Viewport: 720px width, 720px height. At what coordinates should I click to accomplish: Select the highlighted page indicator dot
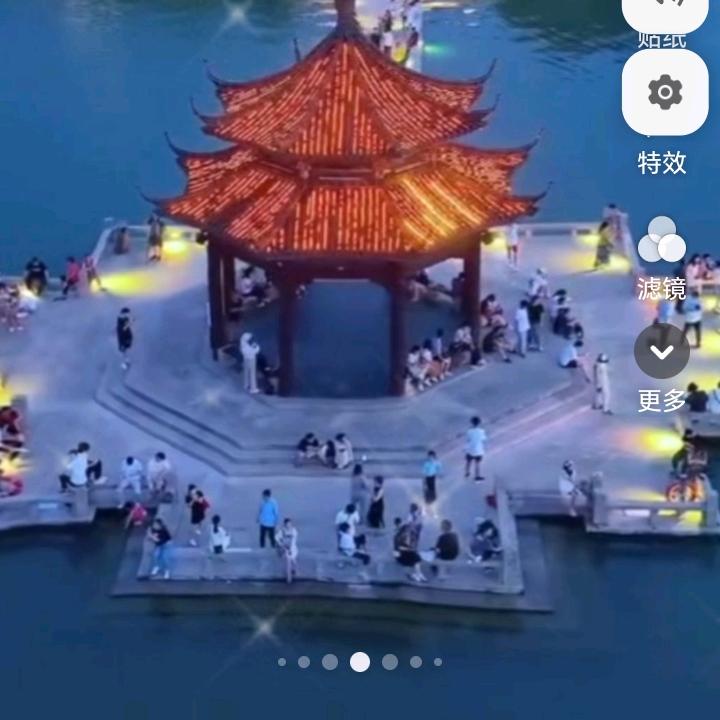[x=360, y=662]
